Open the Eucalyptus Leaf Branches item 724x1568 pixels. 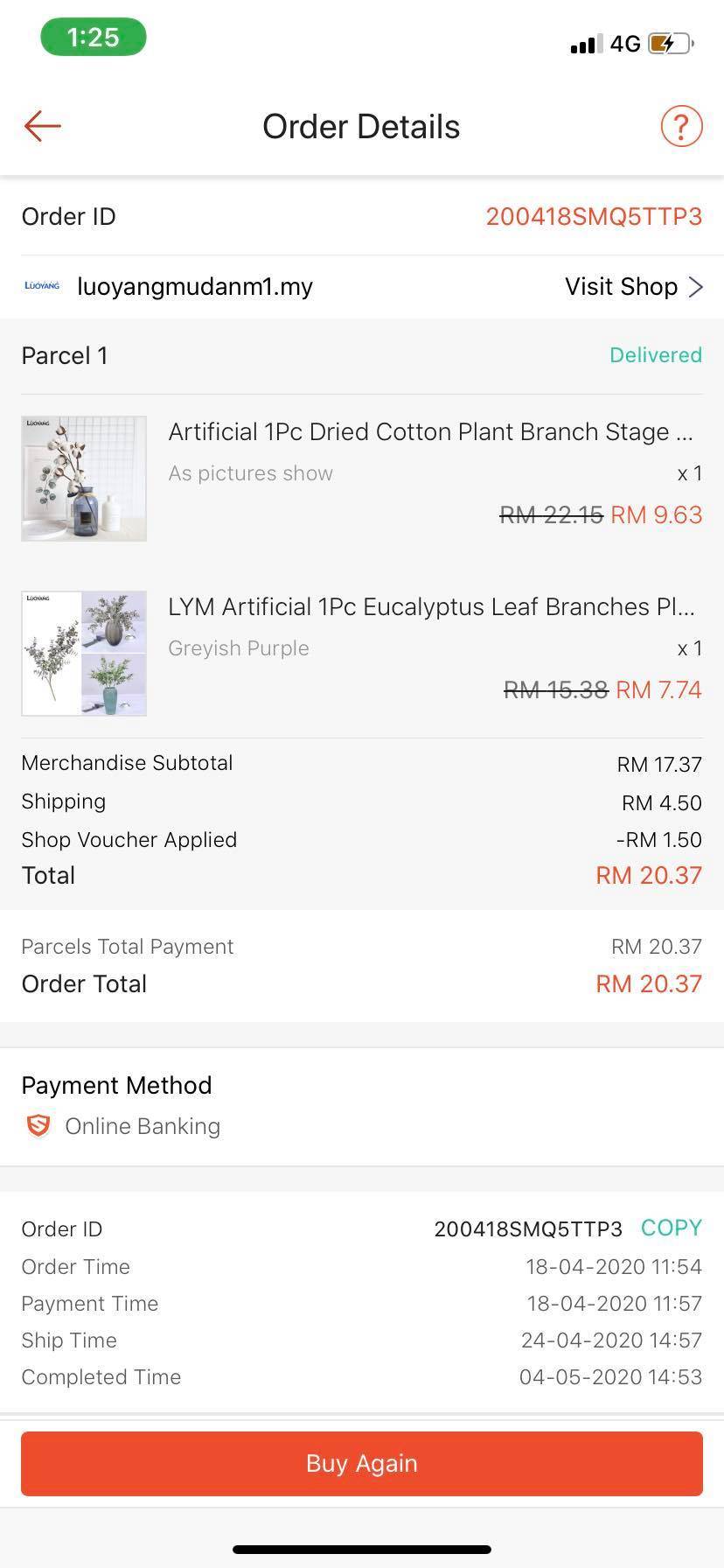(431, 607)
